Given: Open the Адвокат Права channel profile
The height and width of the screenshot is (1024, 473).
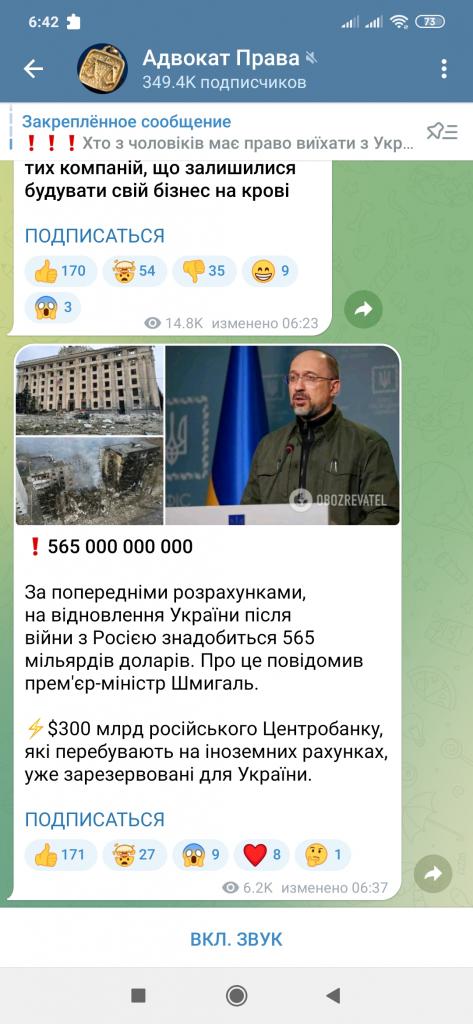Looking at the screenshot, I should click(x=223, y=69).
